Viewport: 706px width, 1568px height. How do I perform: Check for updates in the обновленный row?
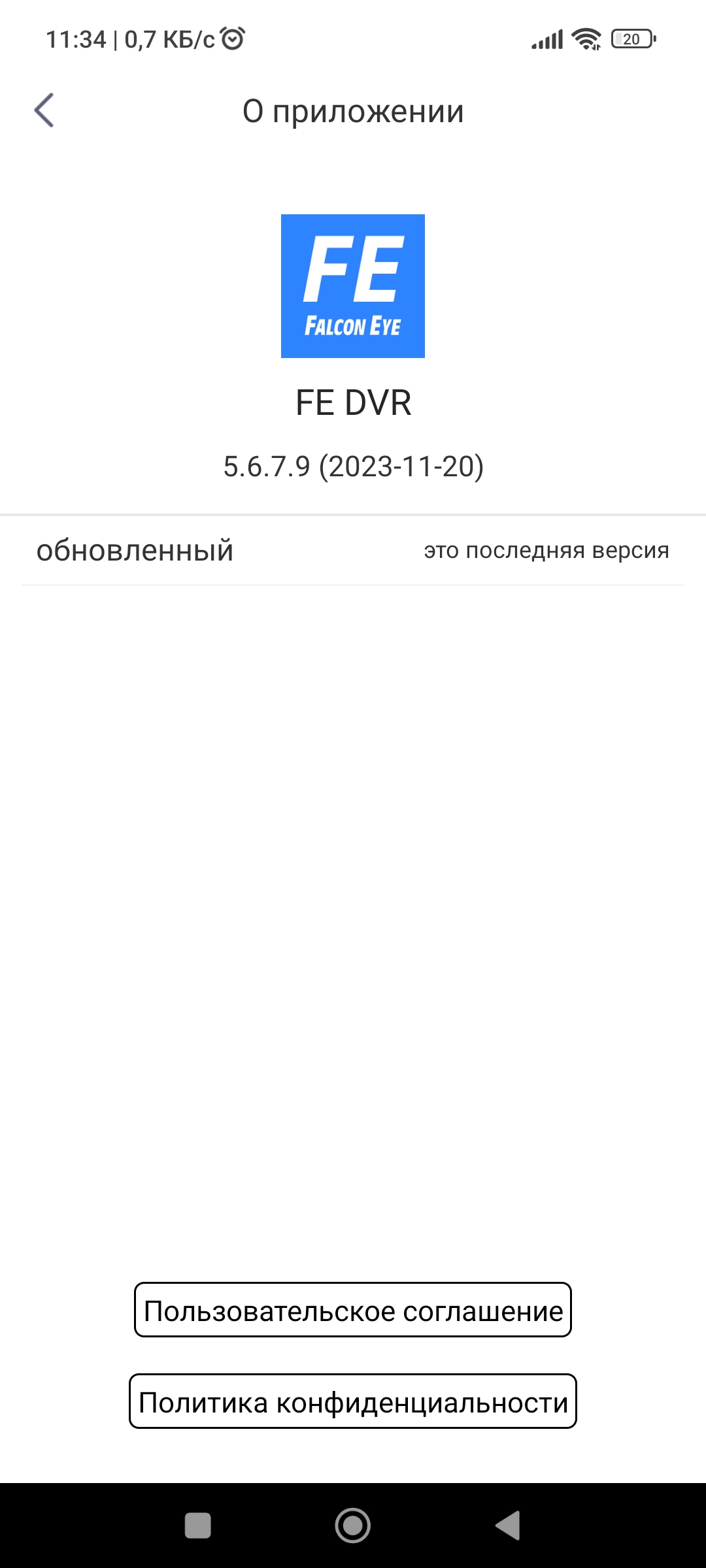353,551
